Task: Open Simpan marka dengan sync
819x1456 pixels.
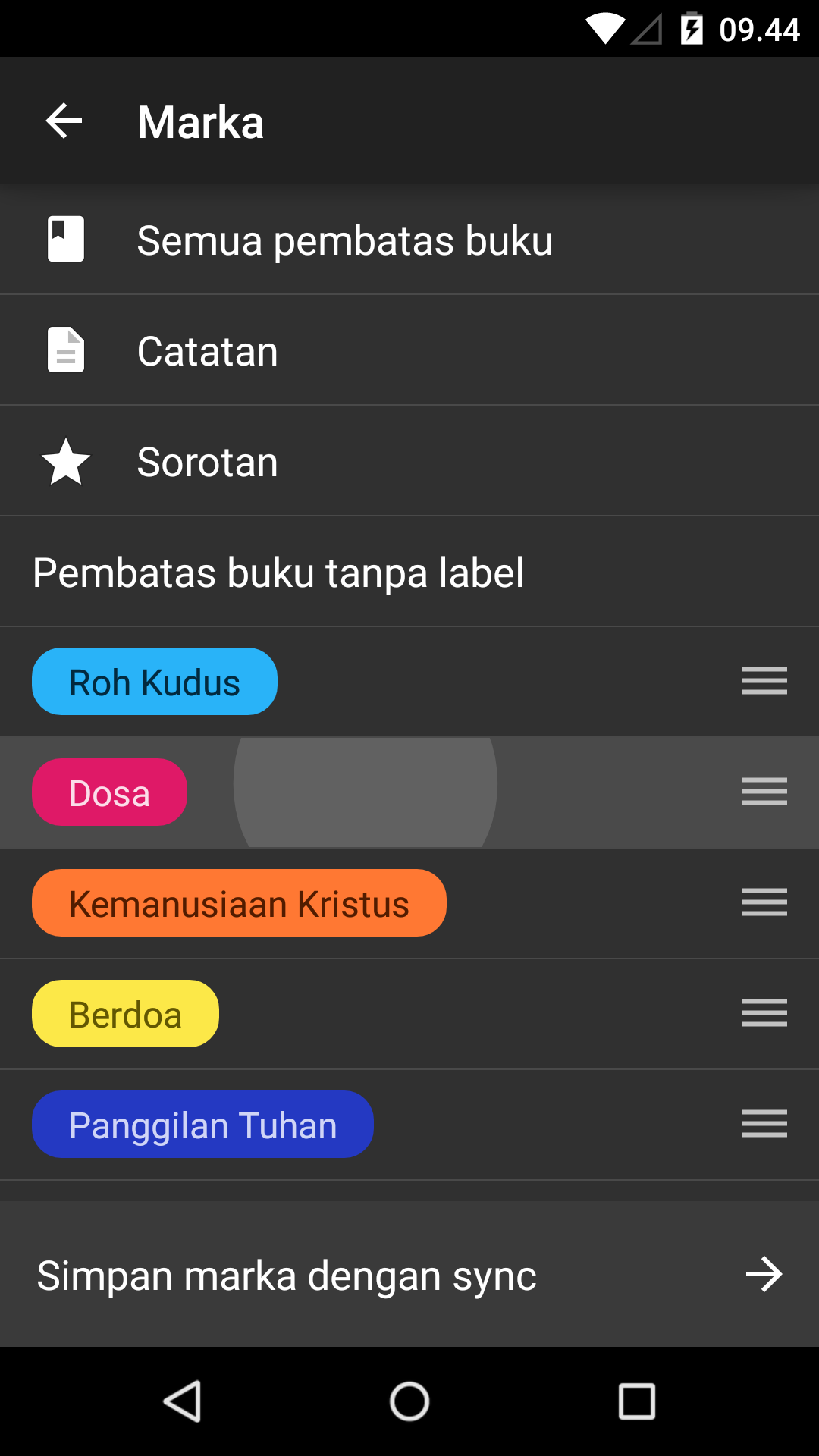Action: pyautogui.click(x=409, y=1275)
